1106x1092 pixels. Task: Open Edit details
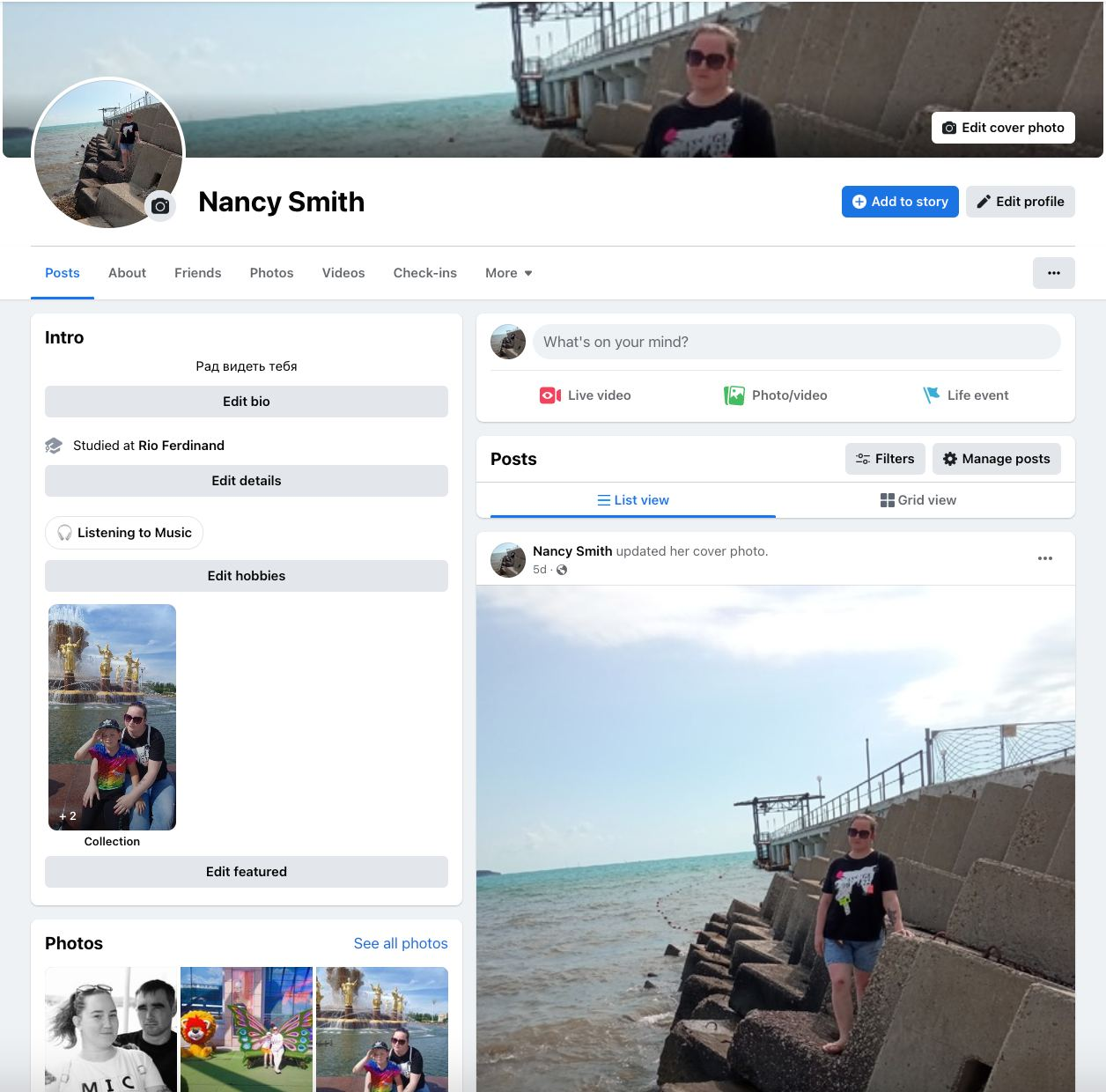[x=246, y=481]
